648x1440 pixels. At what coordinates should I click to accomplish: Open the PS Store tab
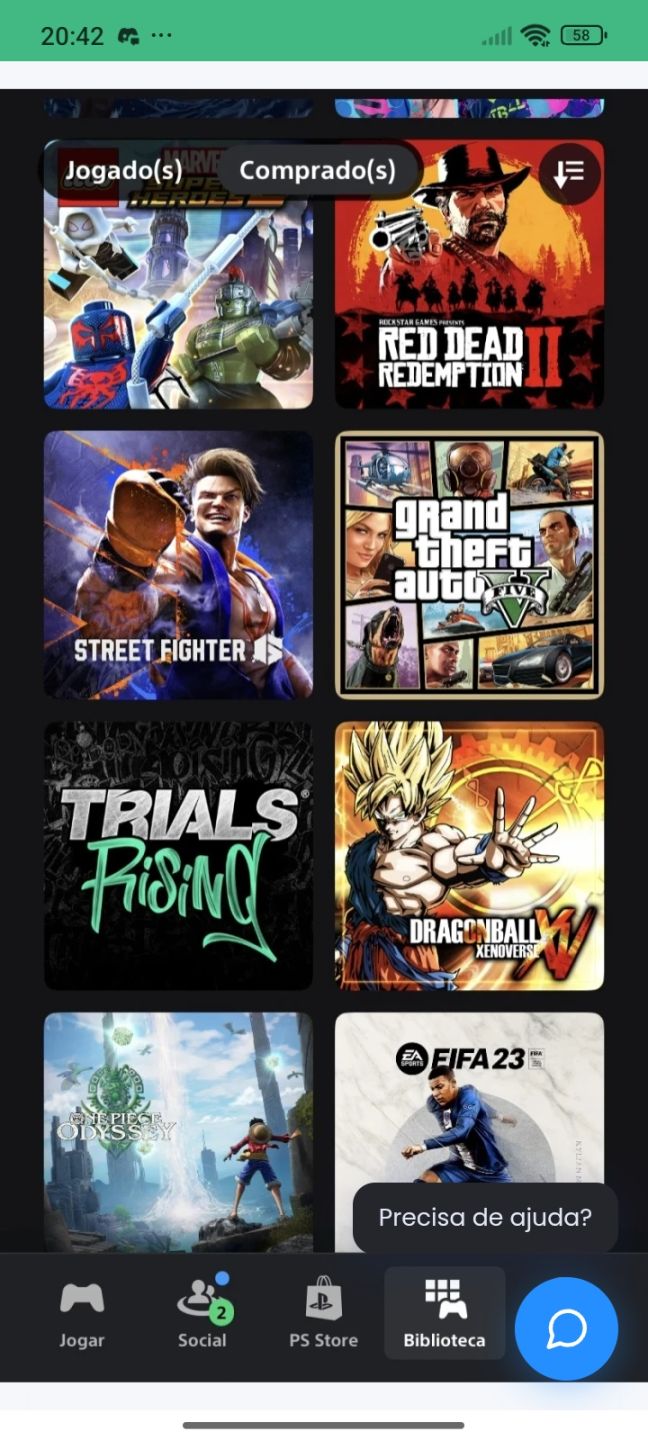(x=323, y=1314)
